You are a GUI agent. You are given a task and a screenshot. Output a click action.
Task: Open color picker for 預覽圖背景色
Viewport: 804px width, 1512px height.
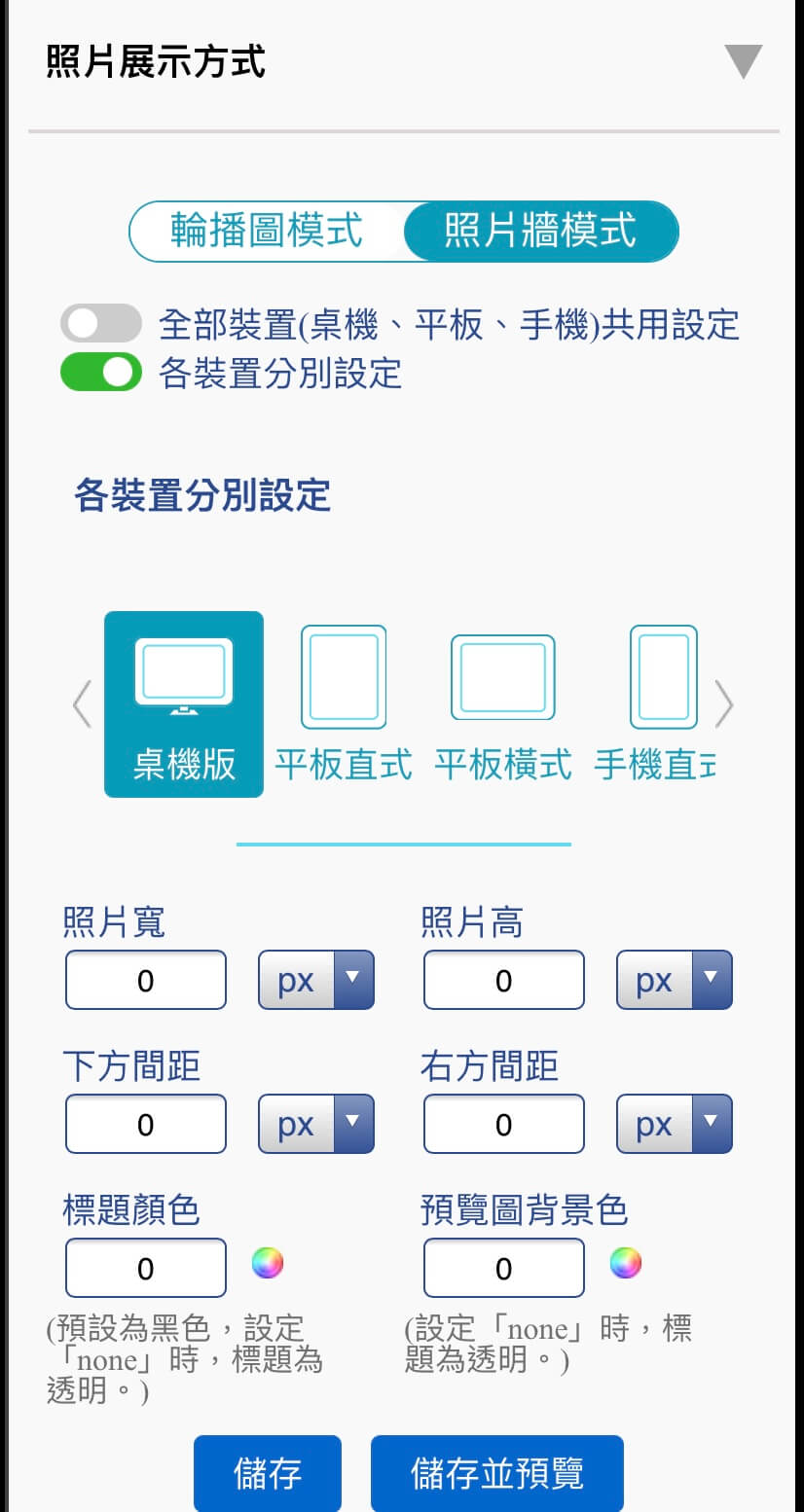click(x=626, y=1263)
